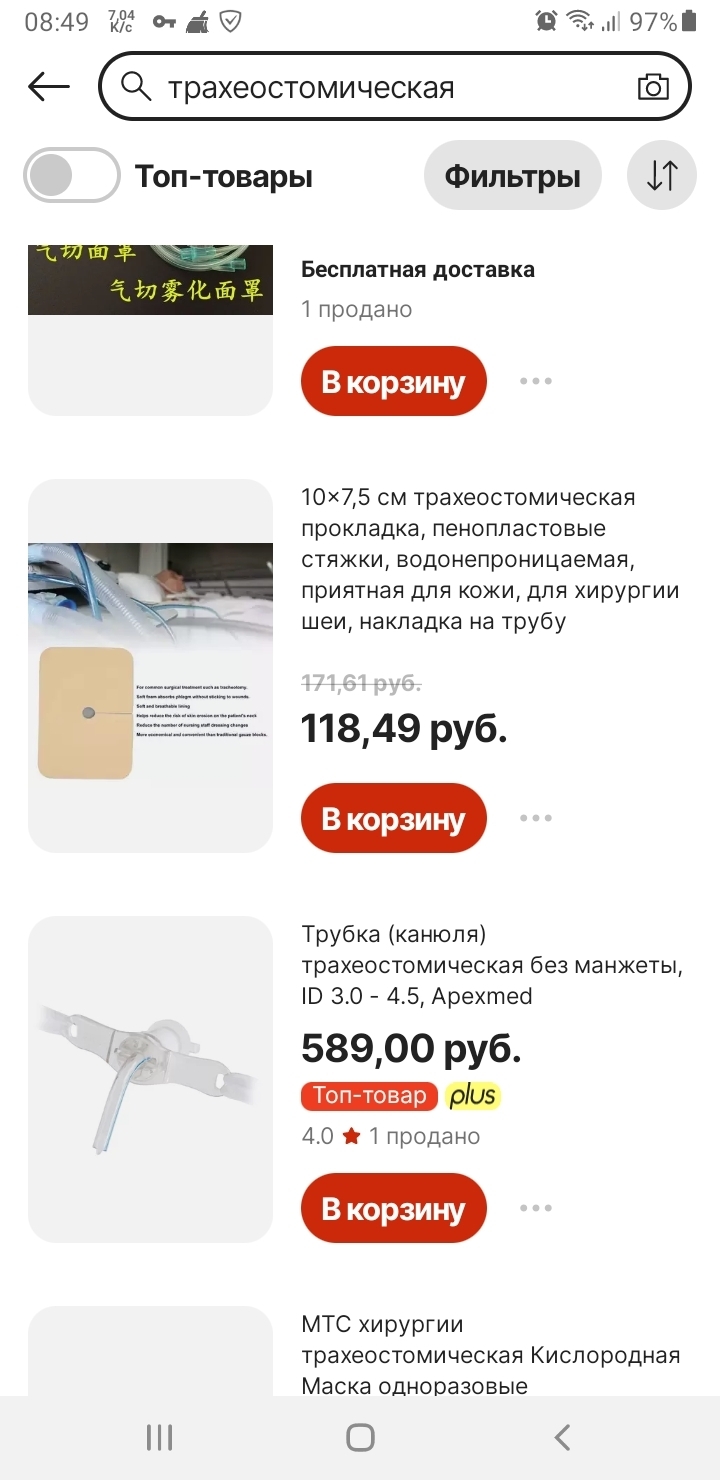Add the free-delivery item to cart

coord(394,381)
